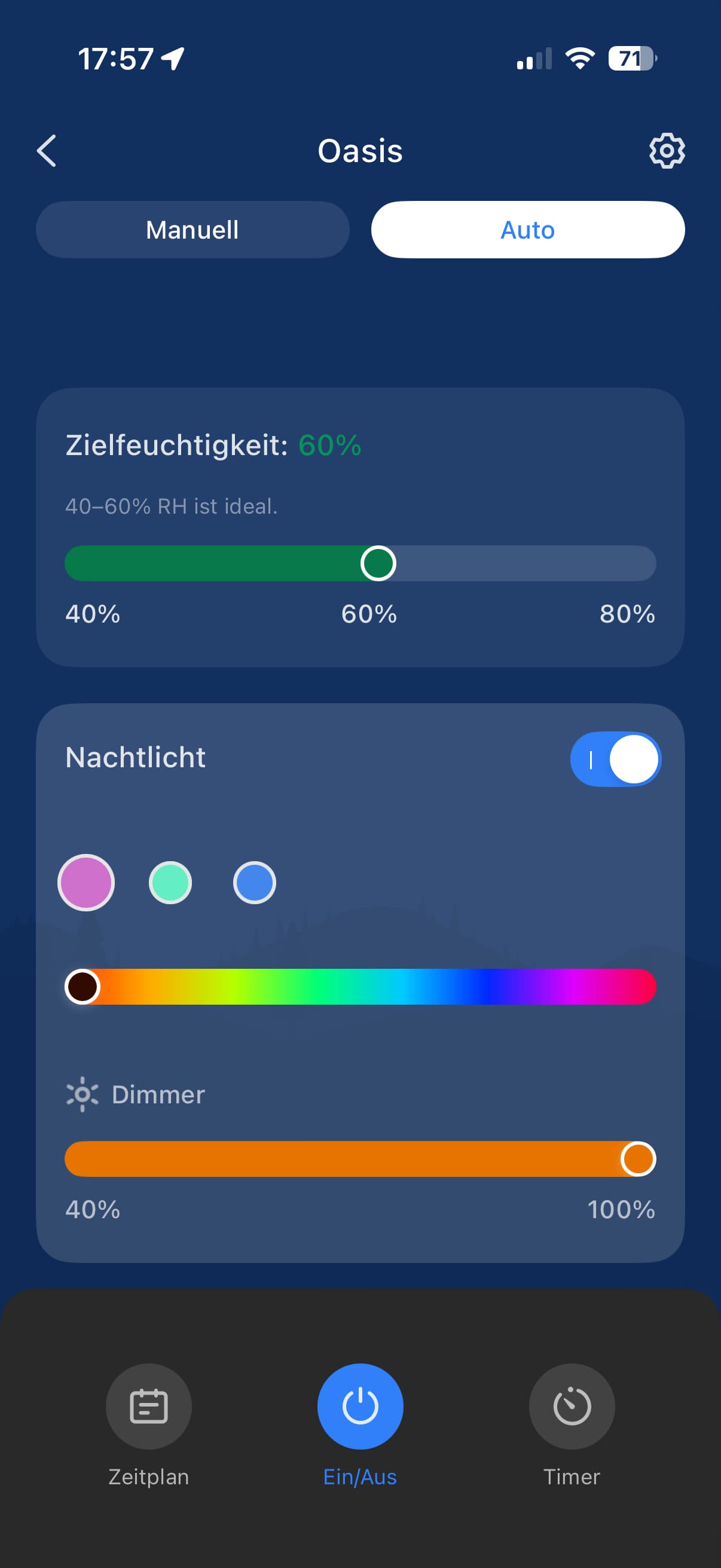
Task: Choose the mint green night light color
Action: point(170,883)
